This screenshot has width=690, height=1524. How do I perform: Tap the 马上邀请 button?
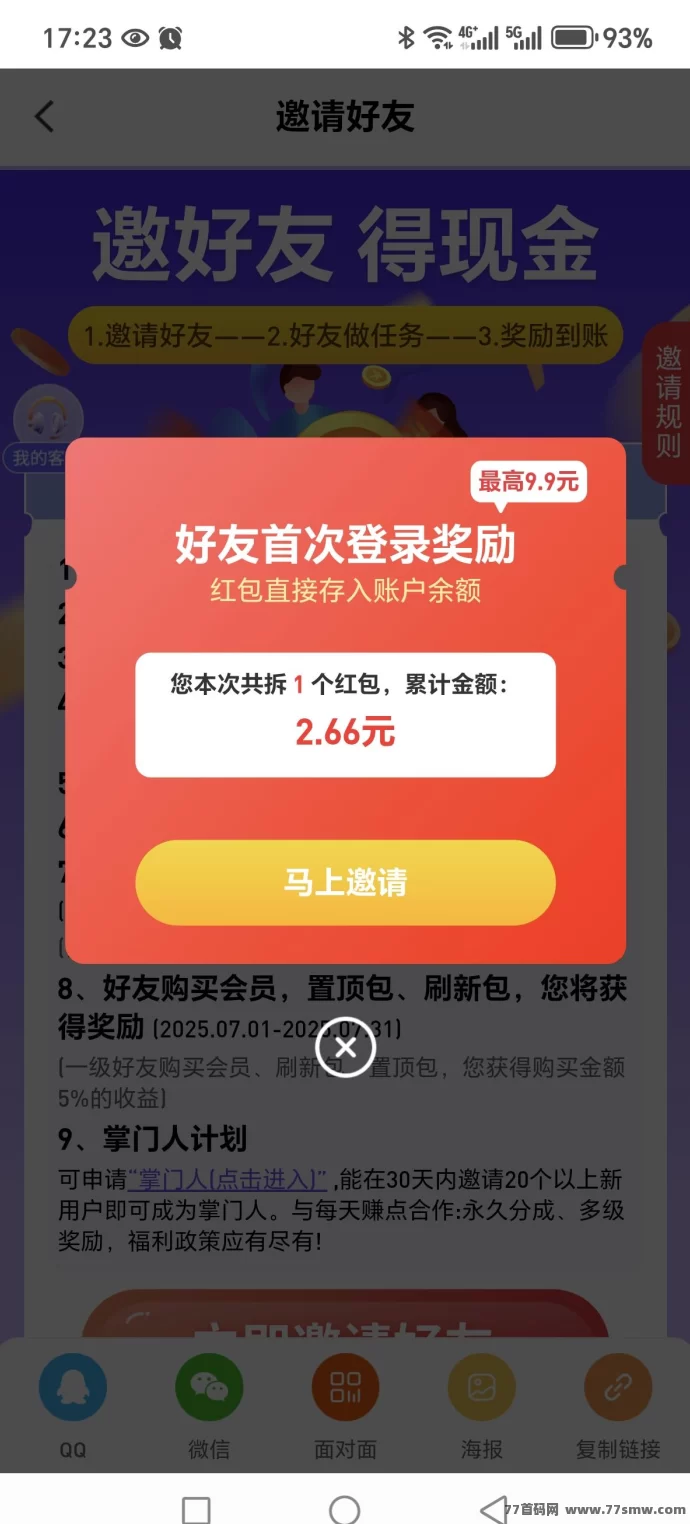(x=345, y=882)
